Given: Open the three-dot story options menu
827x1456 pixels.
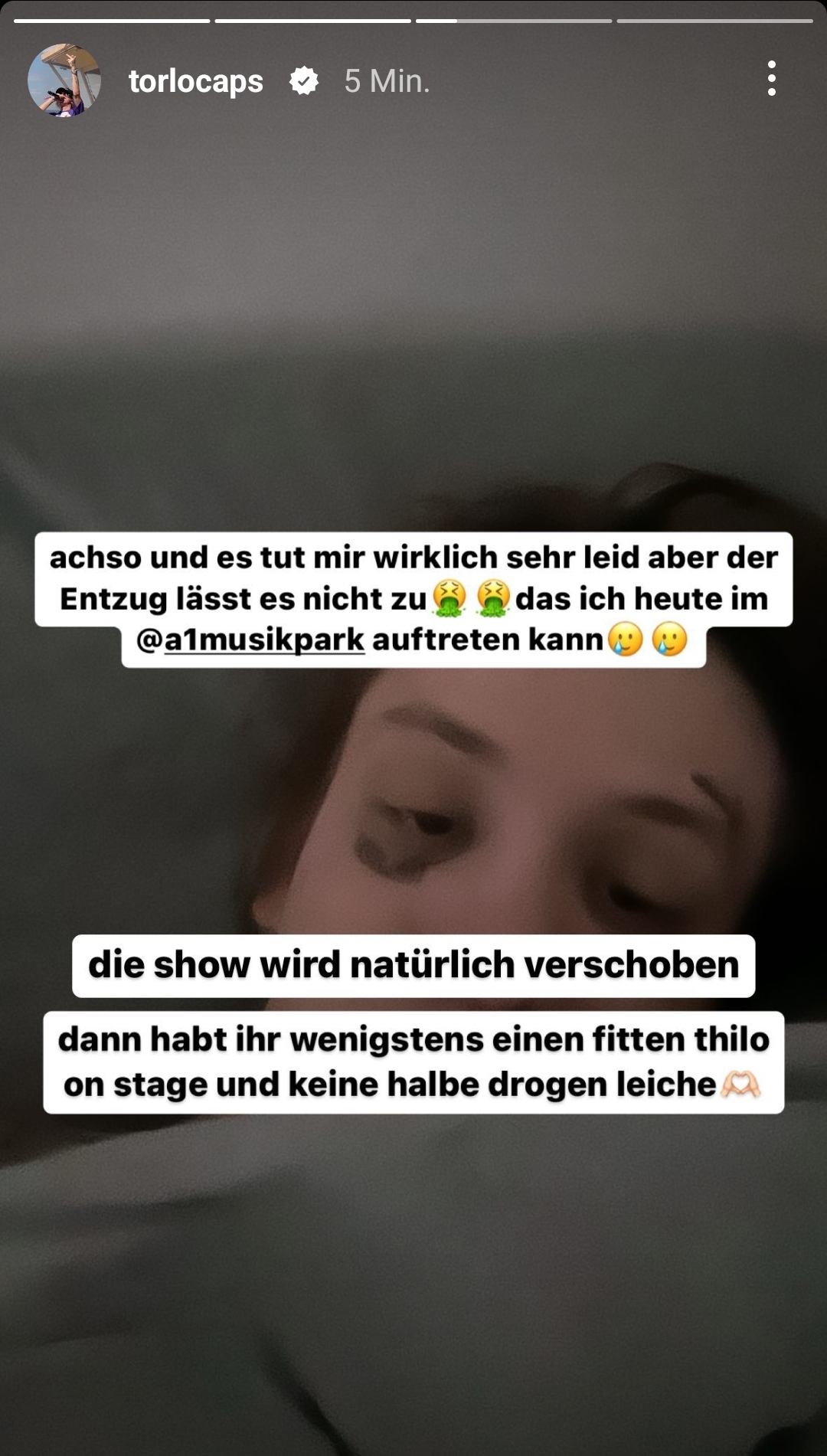Looking at the screenshot, I should [x=771, y=79].
